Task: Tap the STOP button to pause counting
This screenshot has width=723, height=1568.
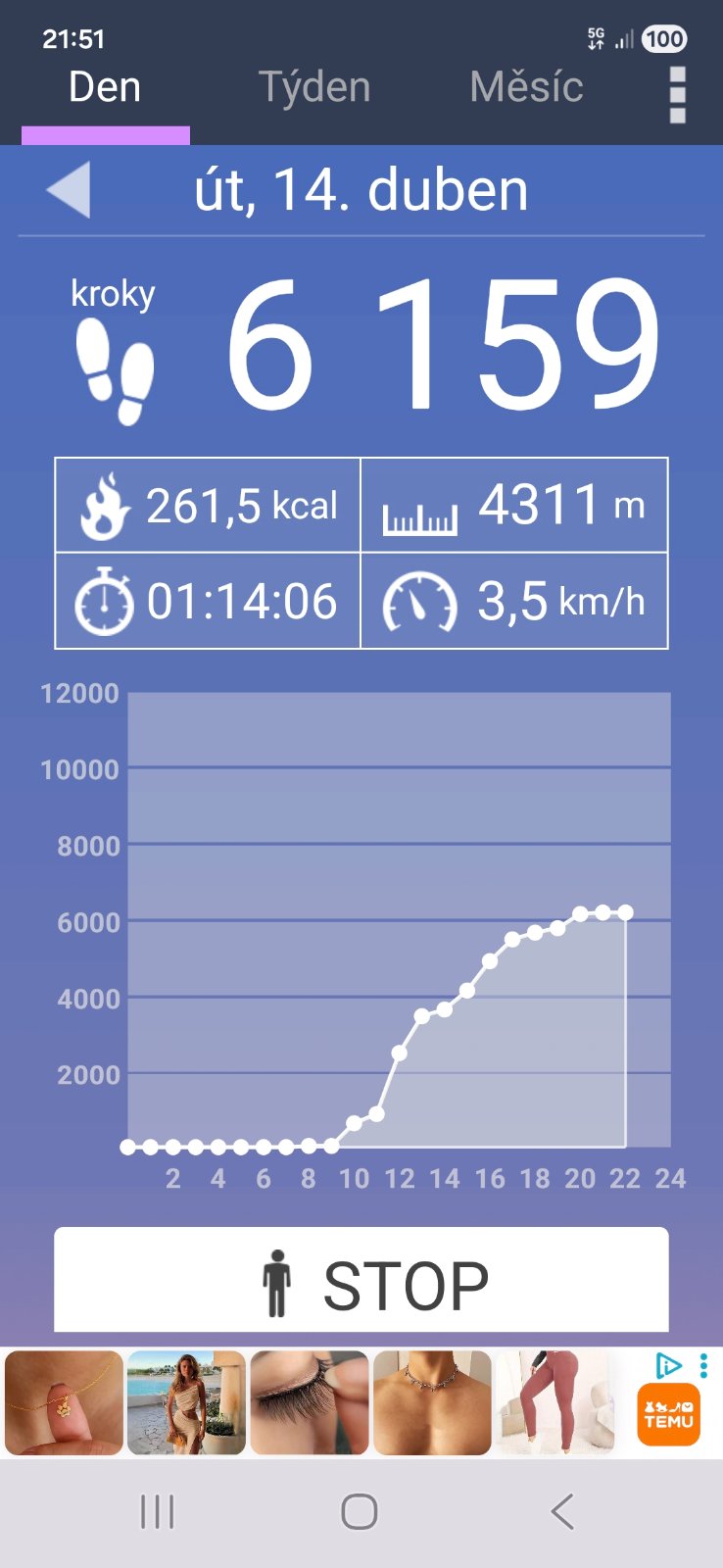Action: click(x=361, y=1280)
